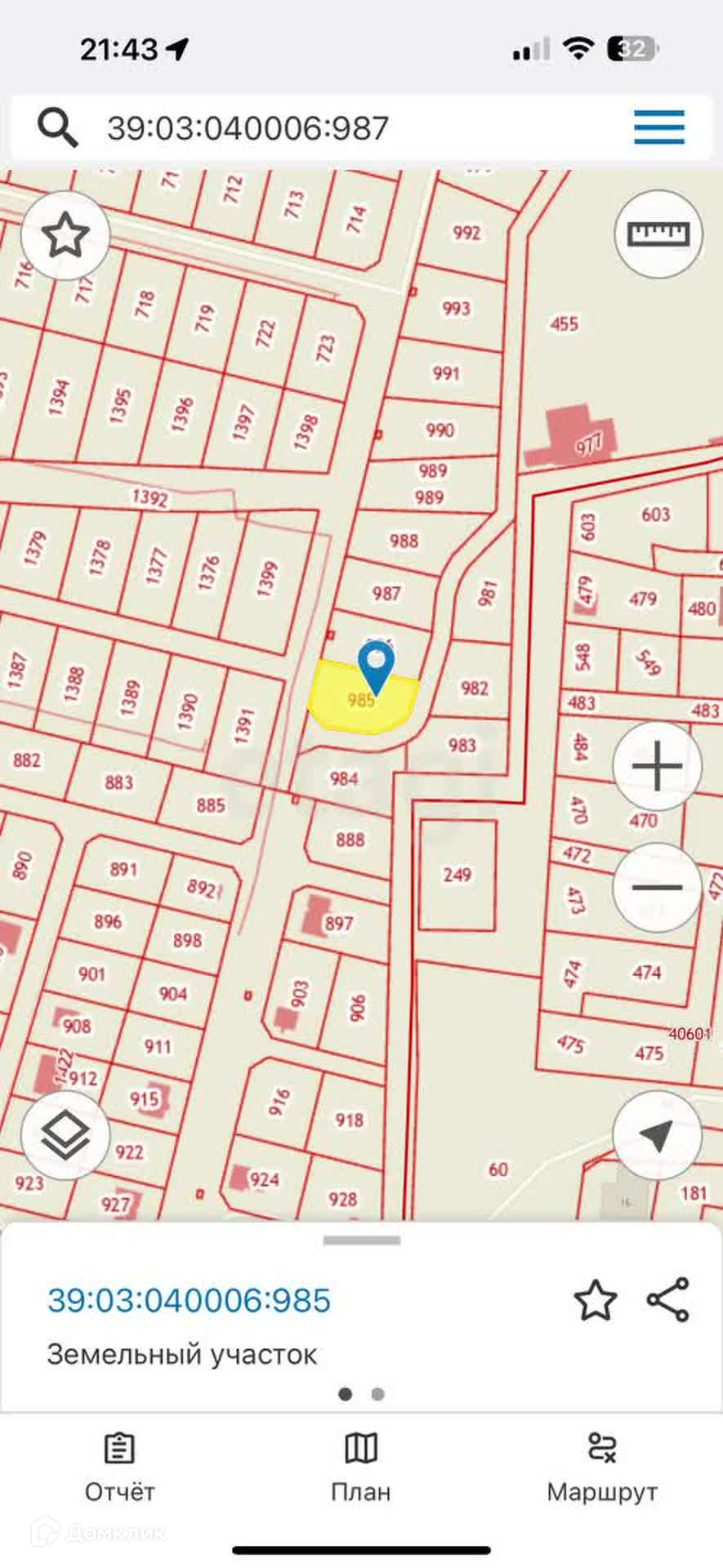Viewport: 723px width, 1568px height.
Task: Open parcel 39:03:040006:985 details
Action: point(190,1300)
